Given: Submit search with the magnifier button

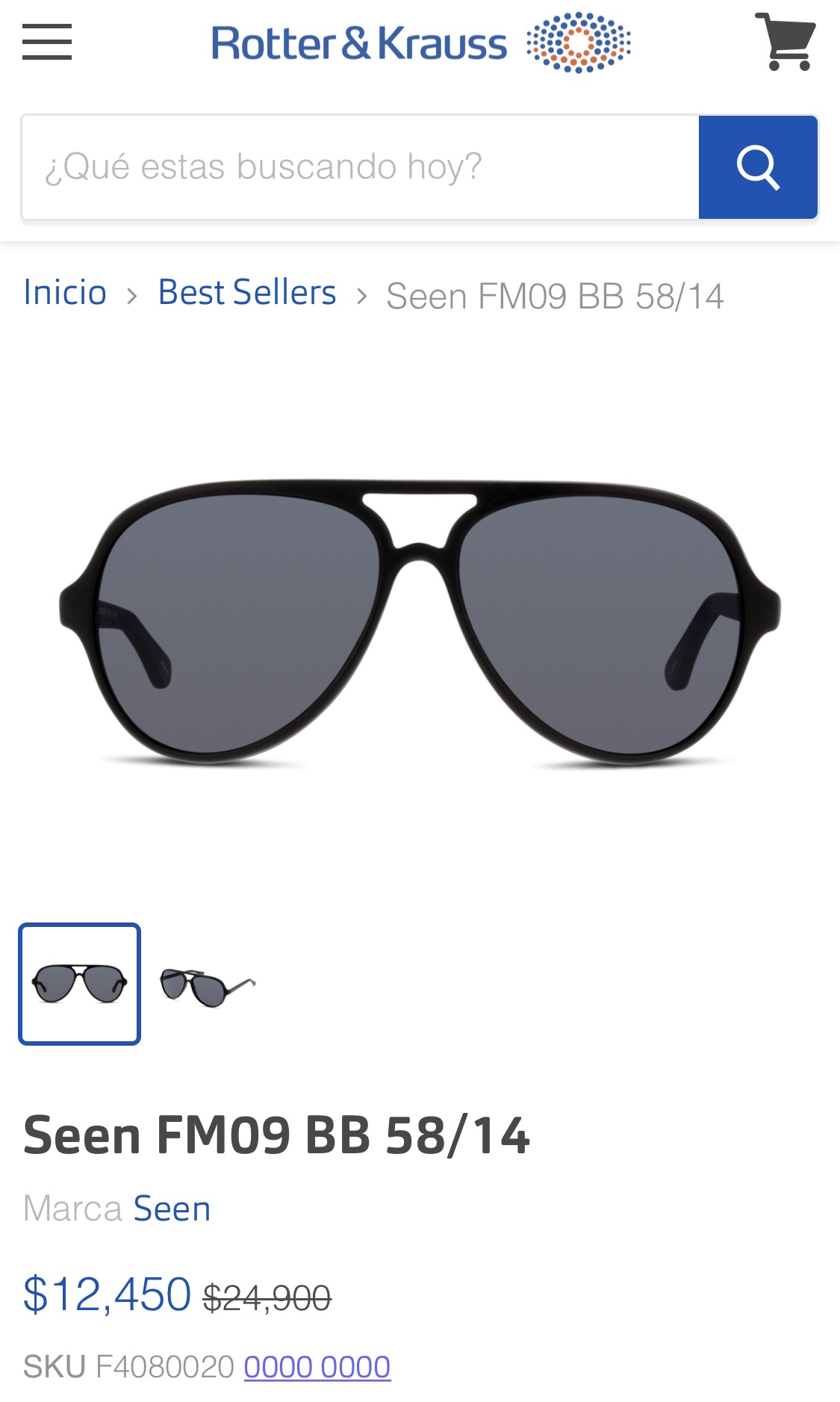Looking at the screenshot, I should [758, 167].
